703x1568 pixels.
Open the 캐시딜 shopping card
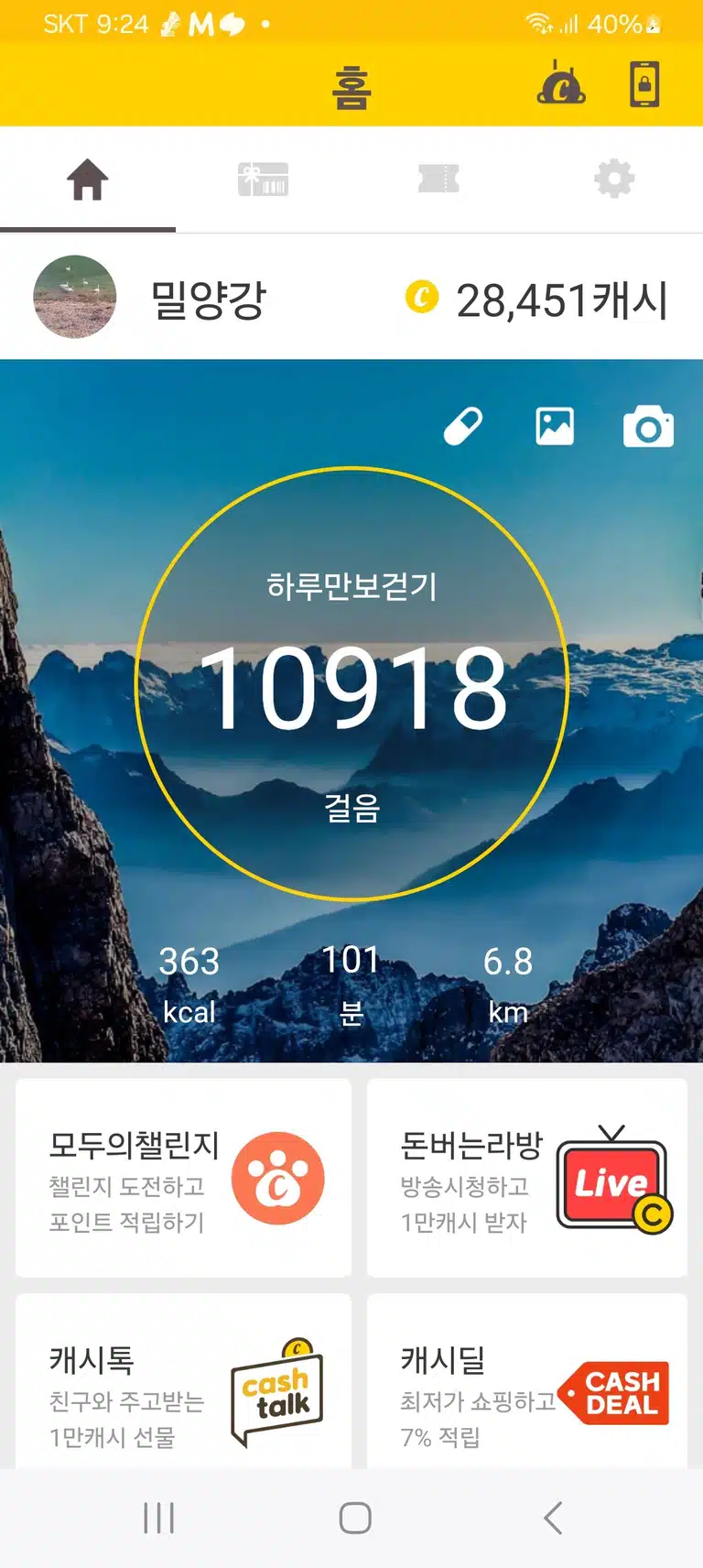pyautogui.click(x=527, y=1381)
